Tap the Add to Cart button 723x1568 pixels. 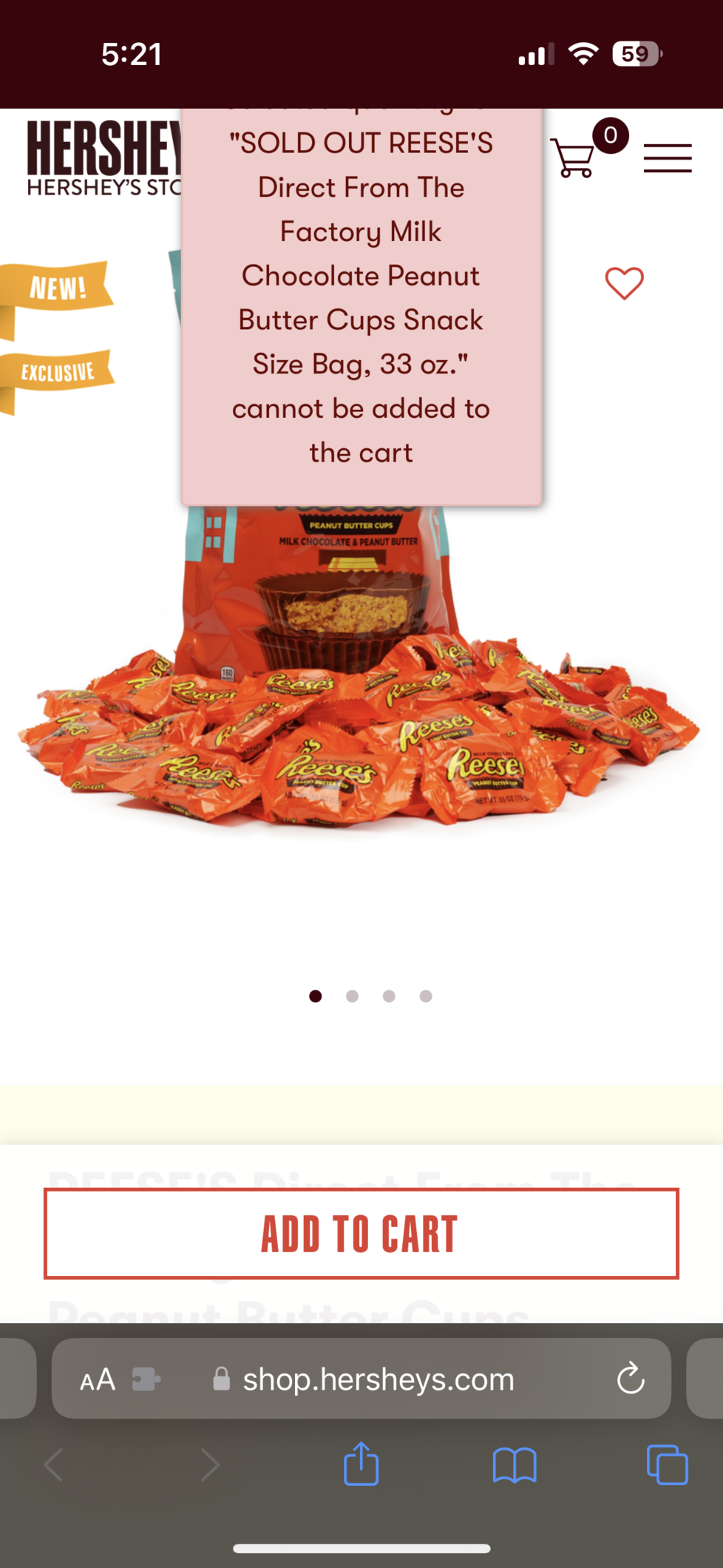pos(361,1233)
